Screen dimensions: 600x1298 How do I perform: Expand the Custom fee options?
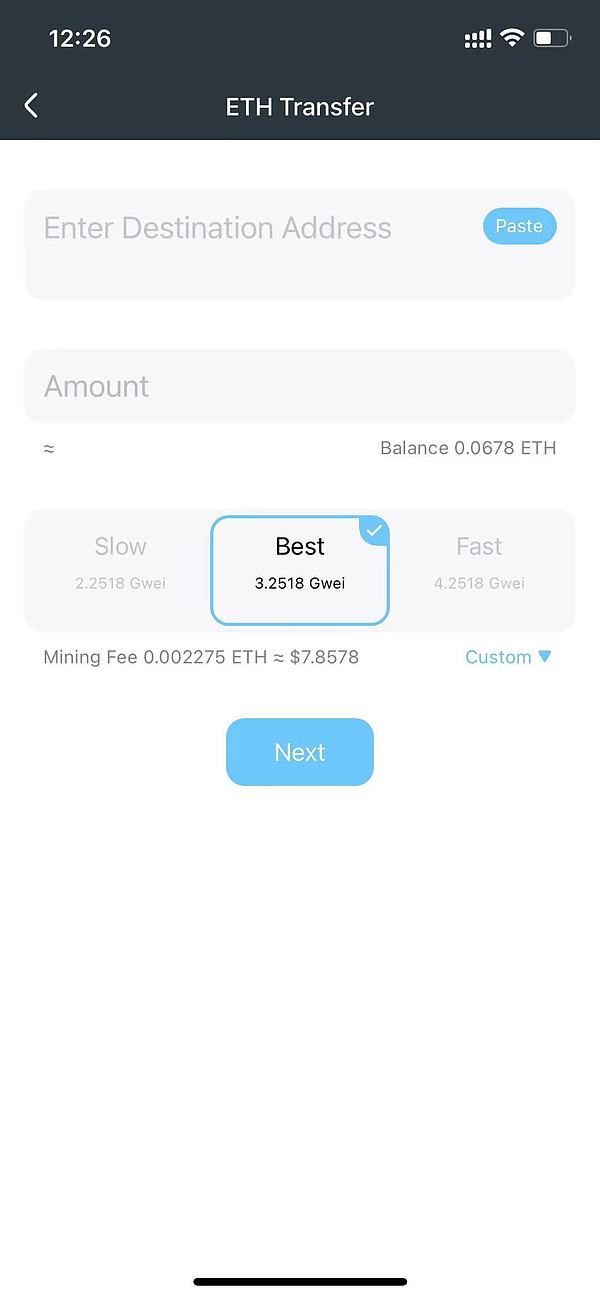tap(508, 657)
